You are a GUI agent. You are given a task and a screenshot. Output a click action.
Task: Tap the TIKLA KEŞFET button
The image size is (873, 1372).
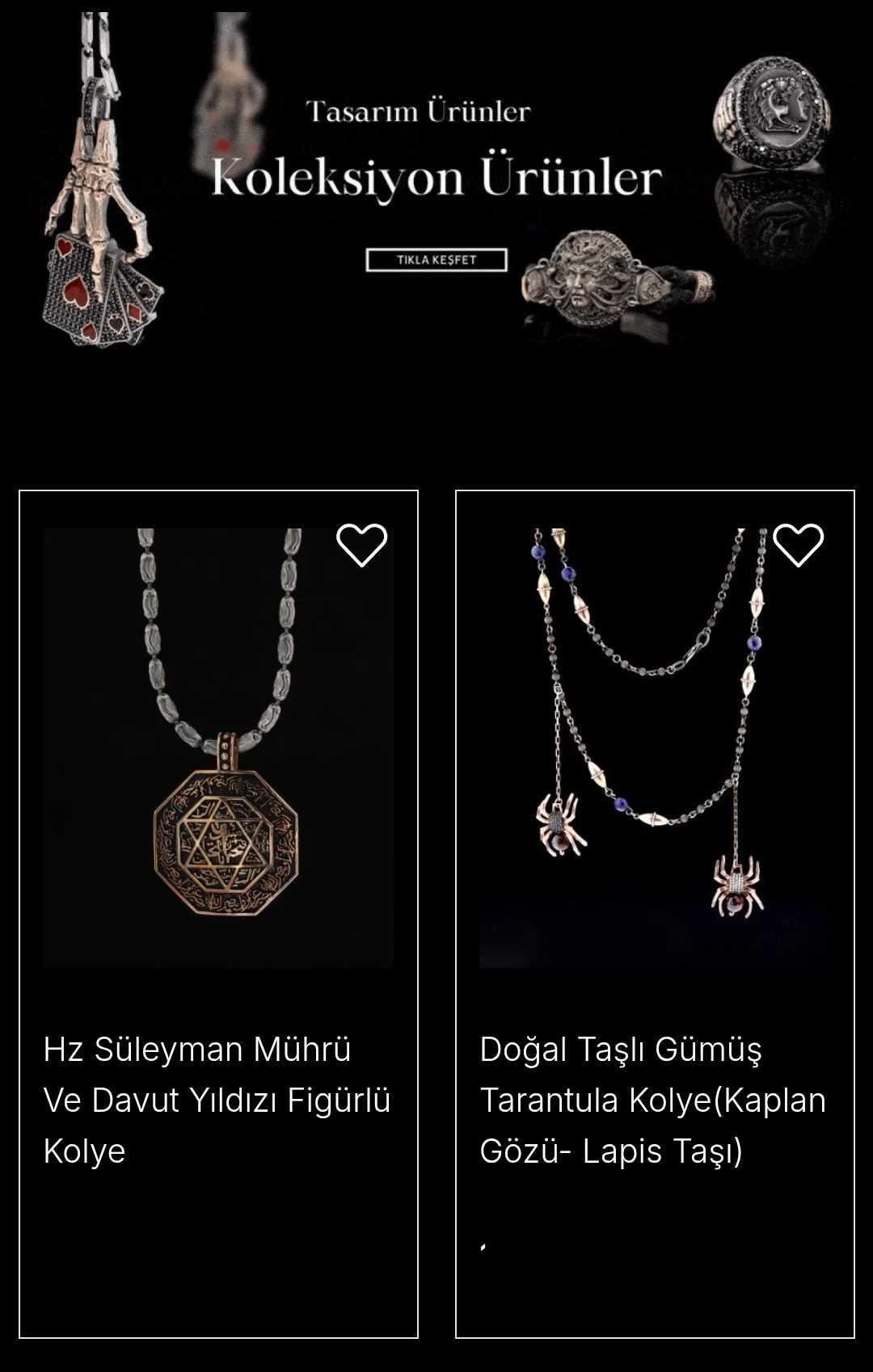(436, 260)
